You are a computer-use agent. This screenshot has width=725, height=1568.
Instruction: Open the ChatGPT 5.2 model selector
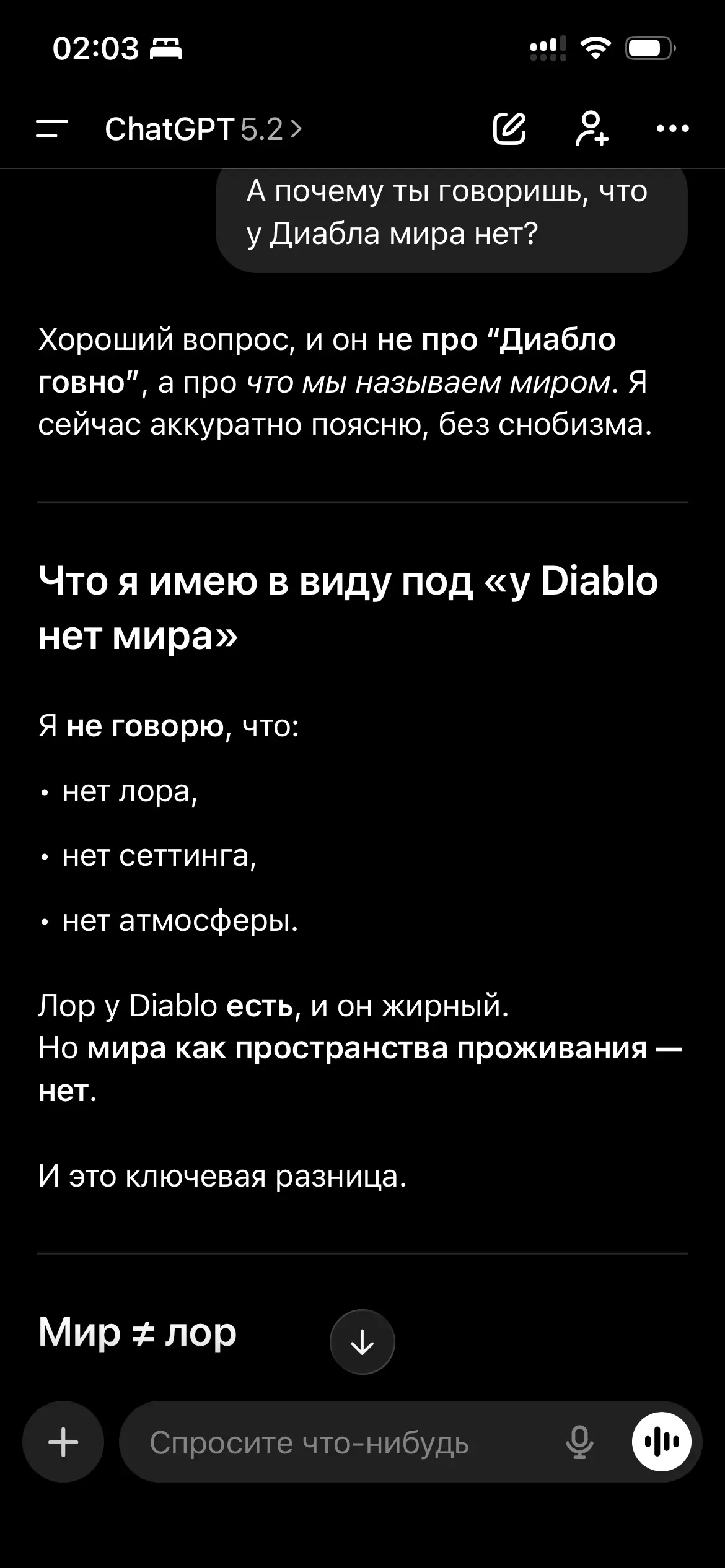pyautogui.click(x=203, y=129)
